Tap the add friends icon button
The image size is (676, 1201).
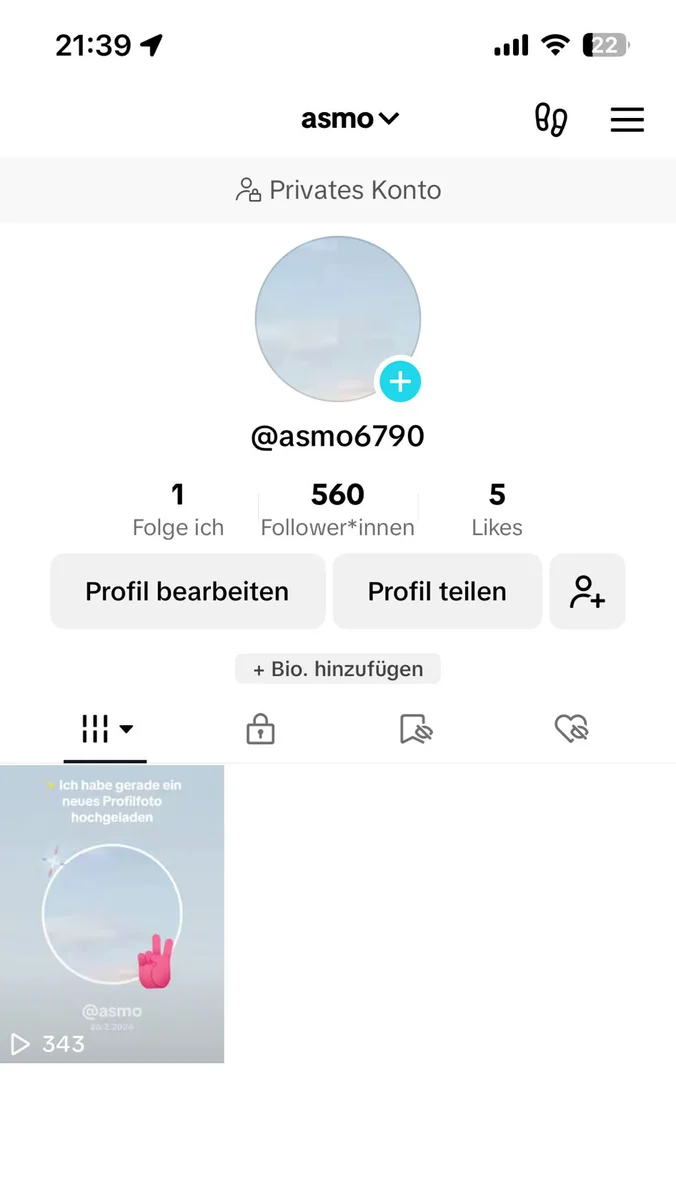pyautogui.click(x=587, y=591)
